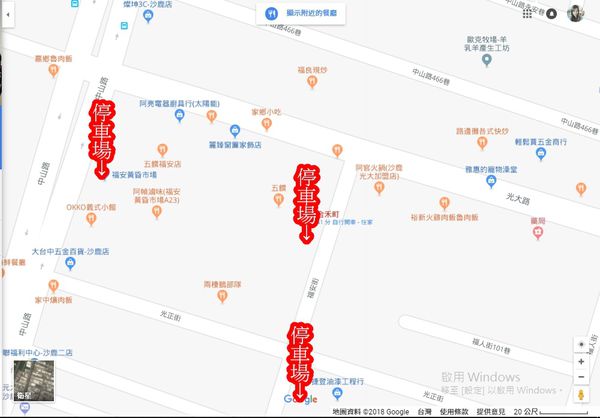The width and height of the screenshot is (600, 418).
Task: Open the 台灣 region link
Action: pyautogui.click(x=425, y=412)
